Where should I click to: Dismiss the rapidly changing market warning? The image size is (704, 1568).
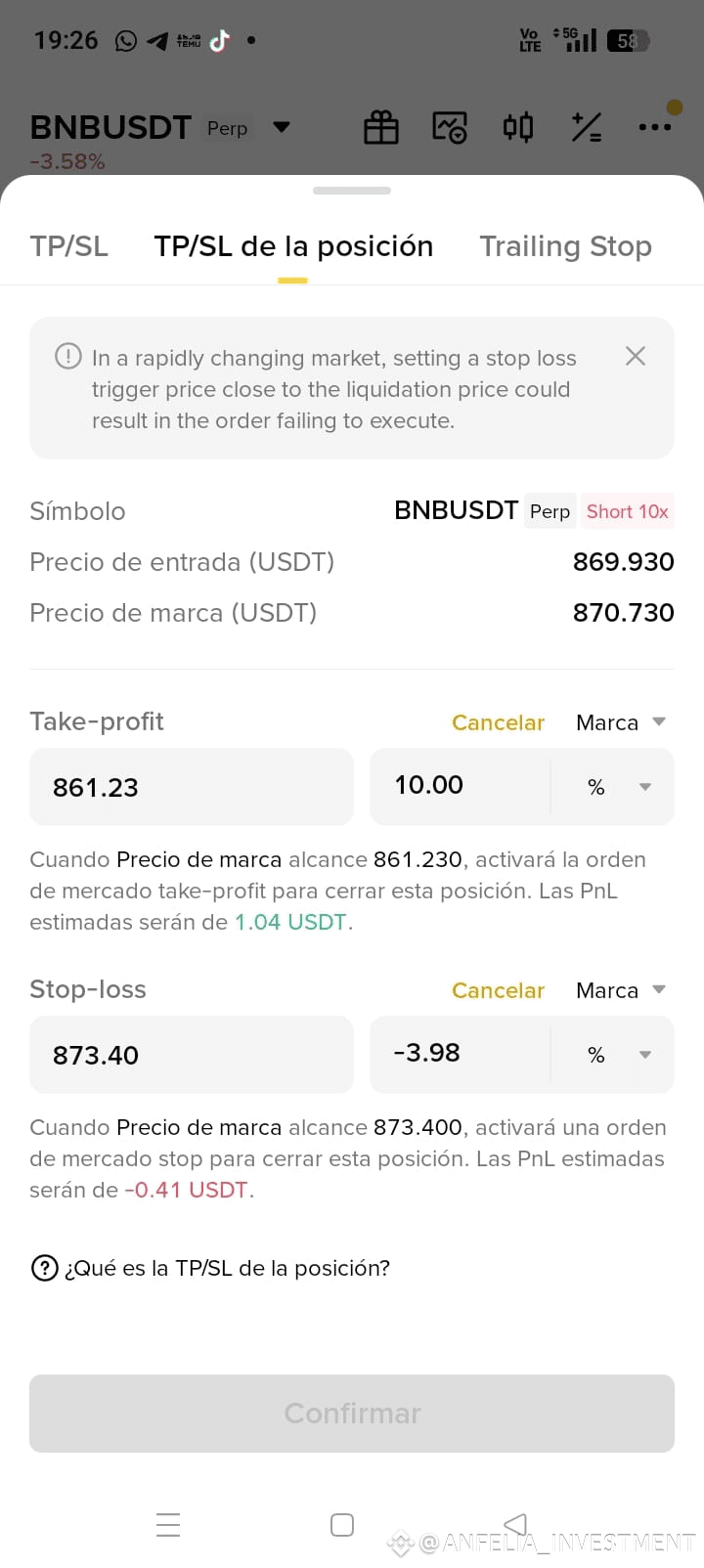tap(636, 356)
